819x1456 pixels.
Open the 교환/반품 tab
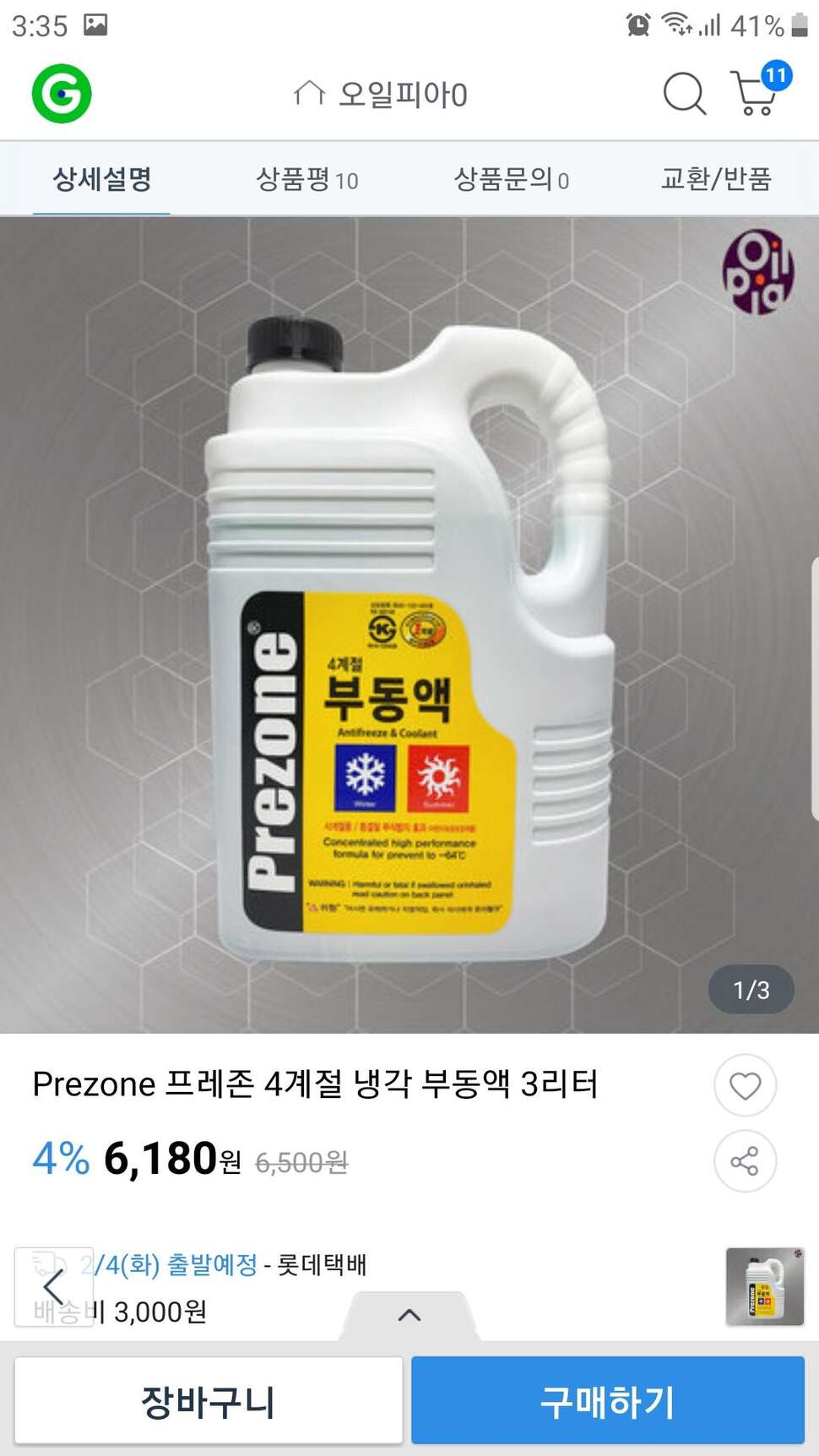716,179
